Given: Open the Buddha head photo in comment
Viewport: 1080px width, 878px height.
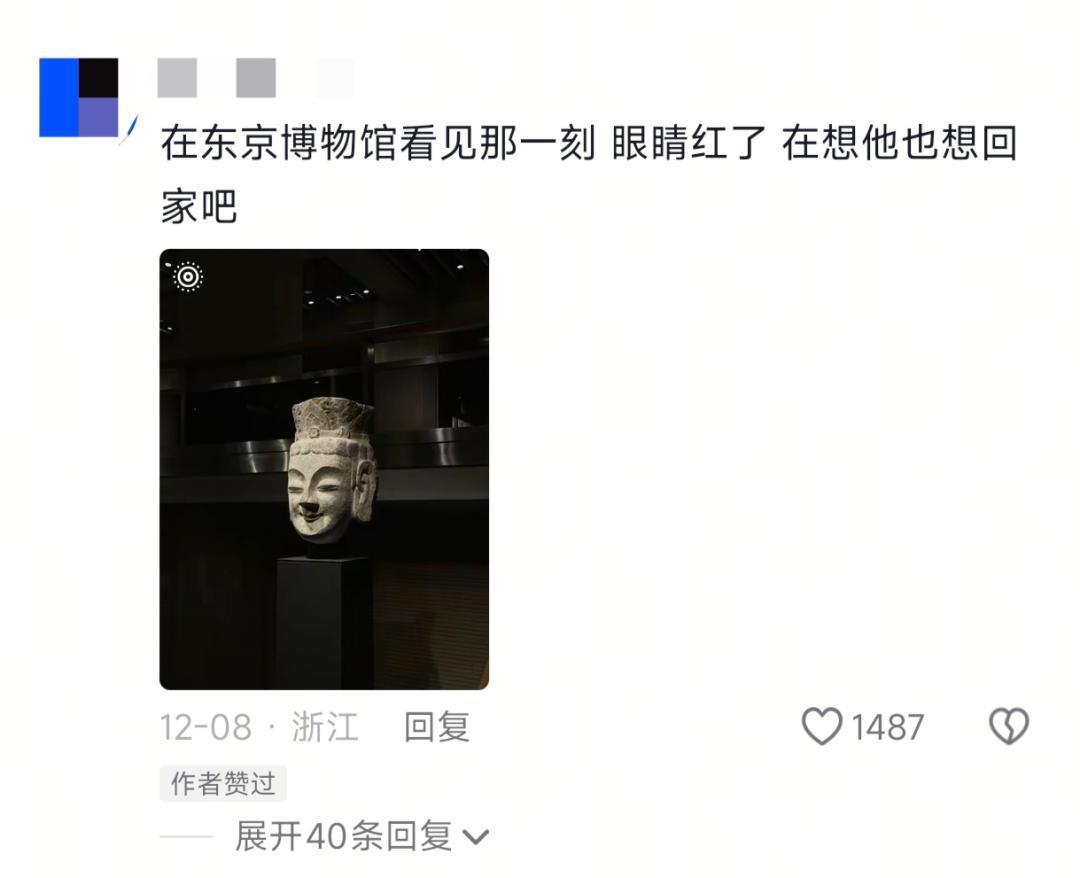Looking at the screenshot, I should pyautogui.click(x=324, y=469).
